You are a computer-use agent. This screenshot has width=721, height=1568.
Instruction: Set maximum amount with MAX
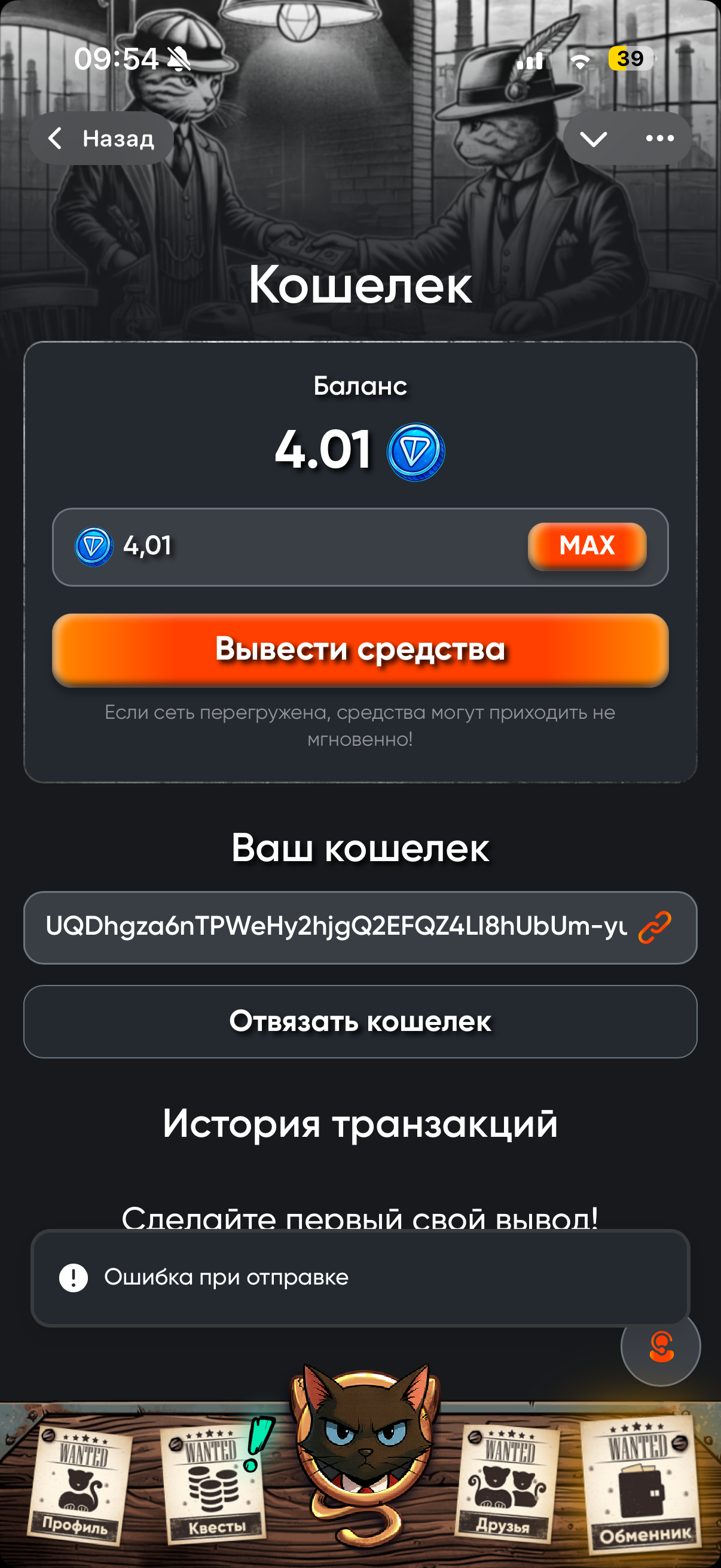click(x=586, y=546)
